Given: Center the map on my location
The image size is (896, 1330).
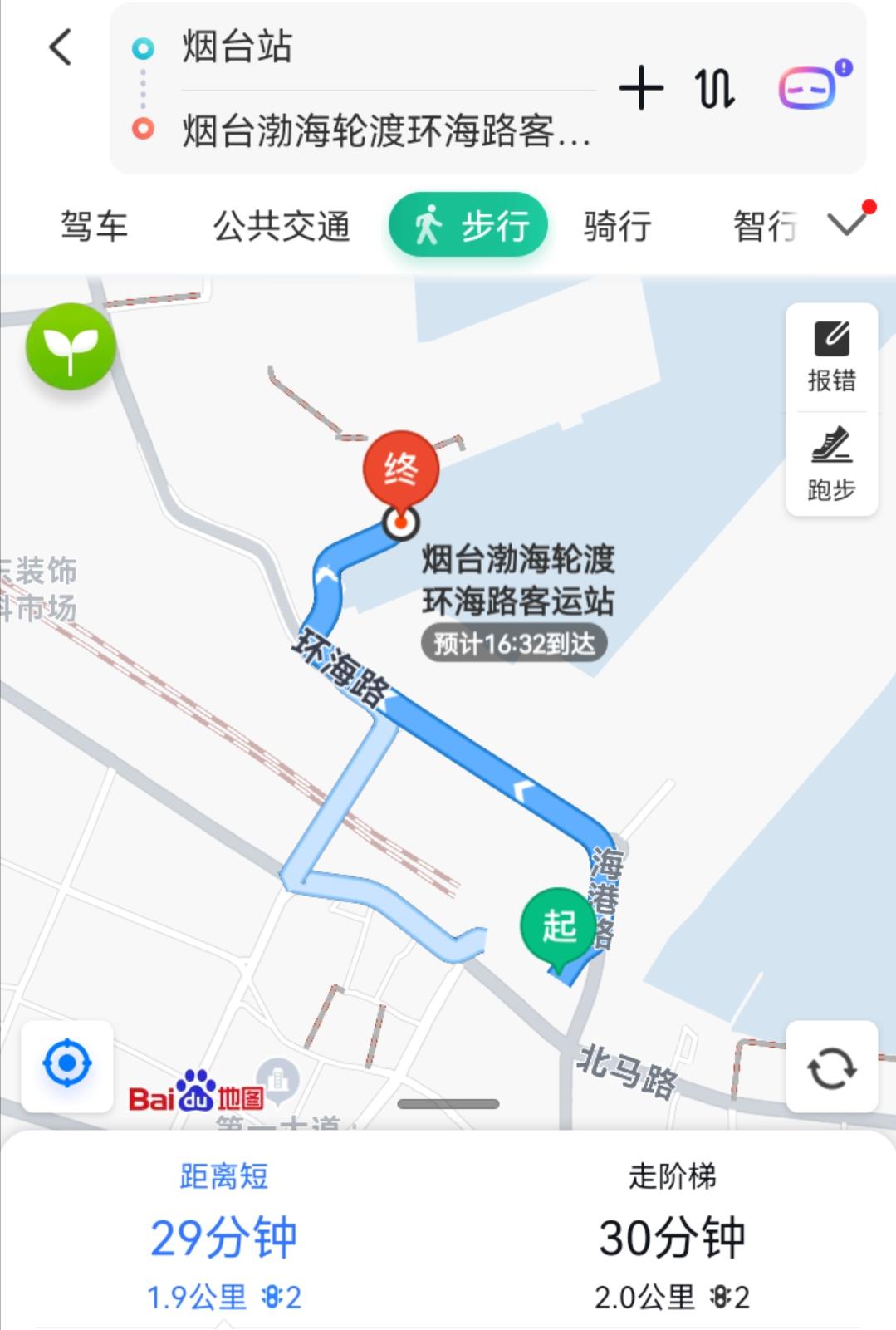Looking at the screenshot, I should click(67, 1064).
